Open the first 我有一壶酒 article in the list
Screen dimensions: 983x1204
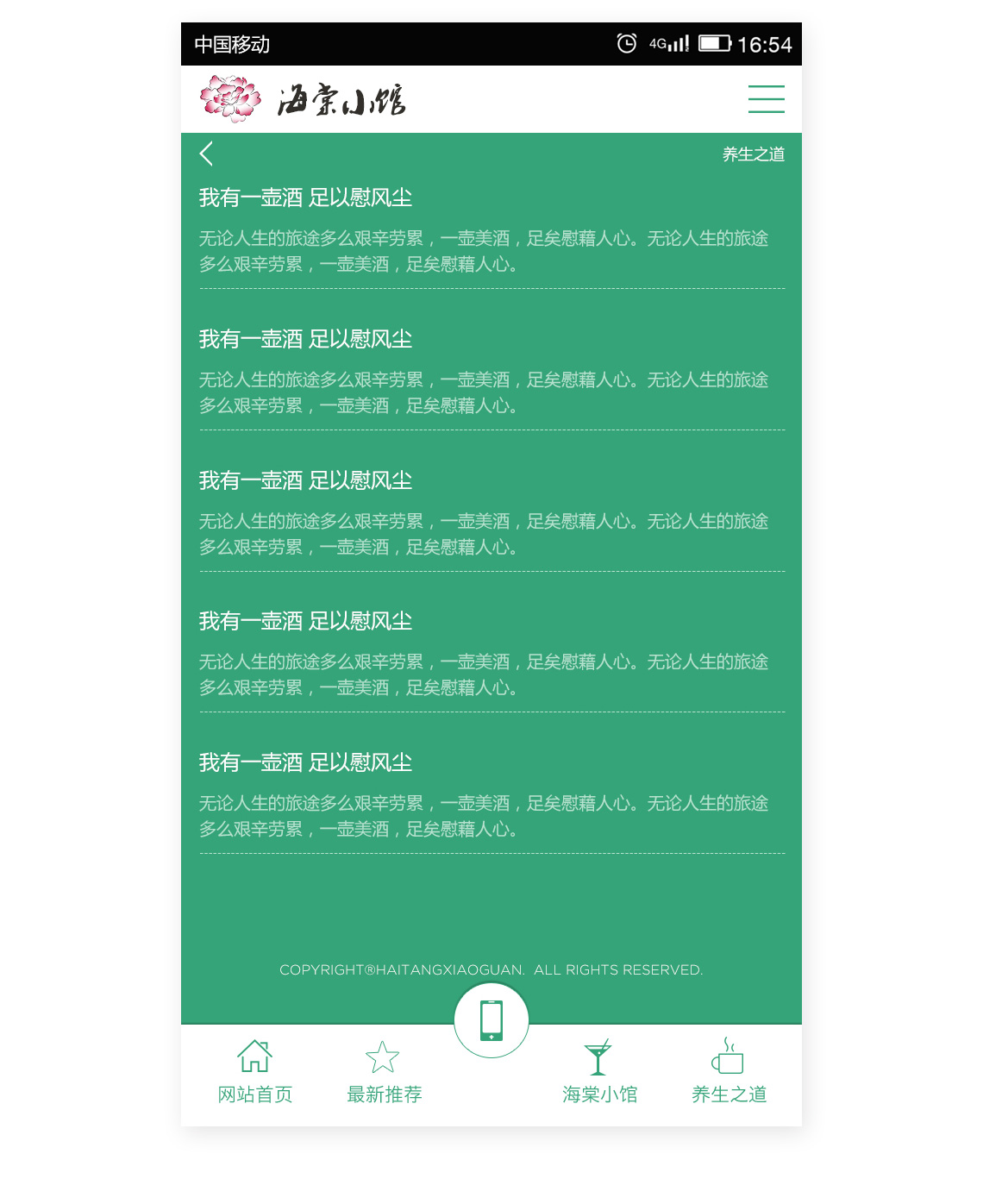point(305,198)
